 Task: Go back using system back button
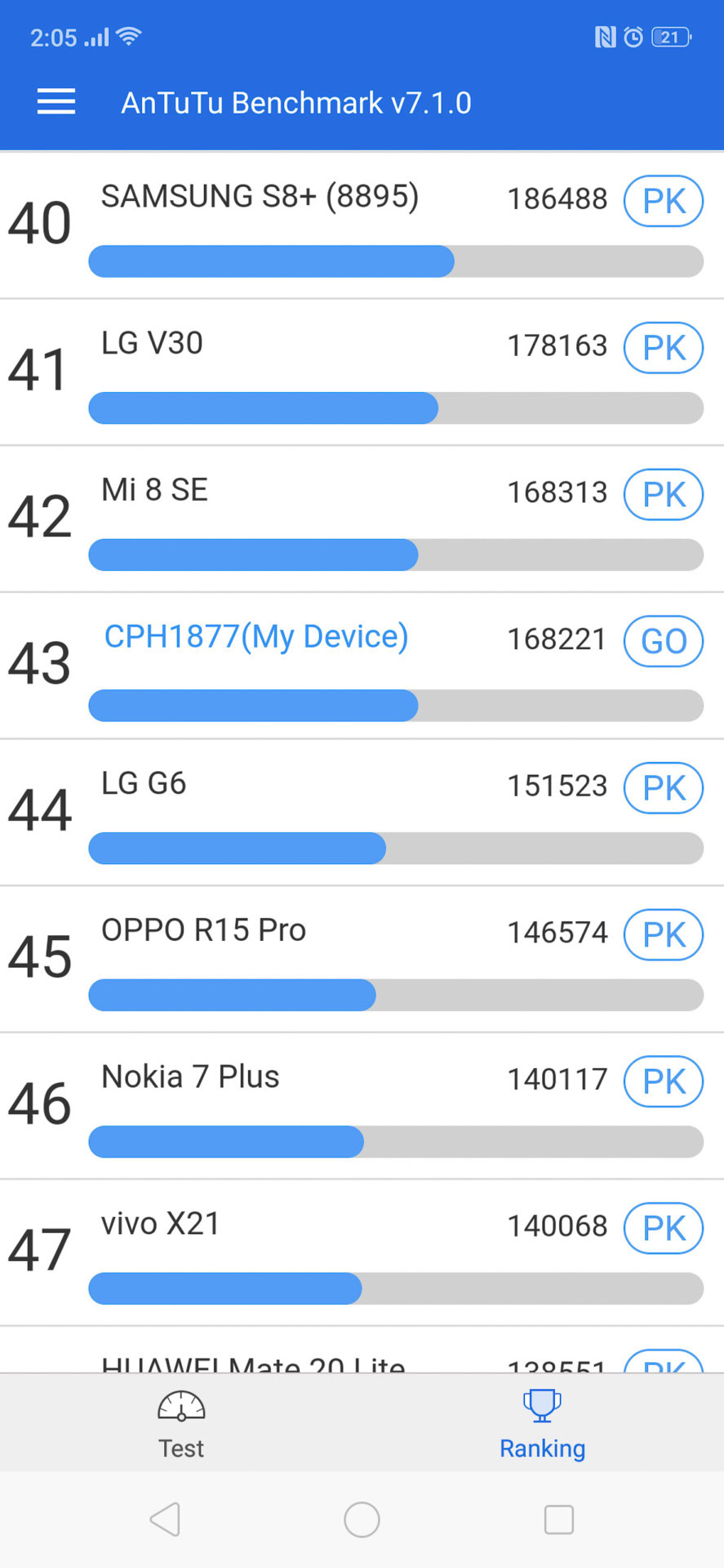click(166, 1520)
